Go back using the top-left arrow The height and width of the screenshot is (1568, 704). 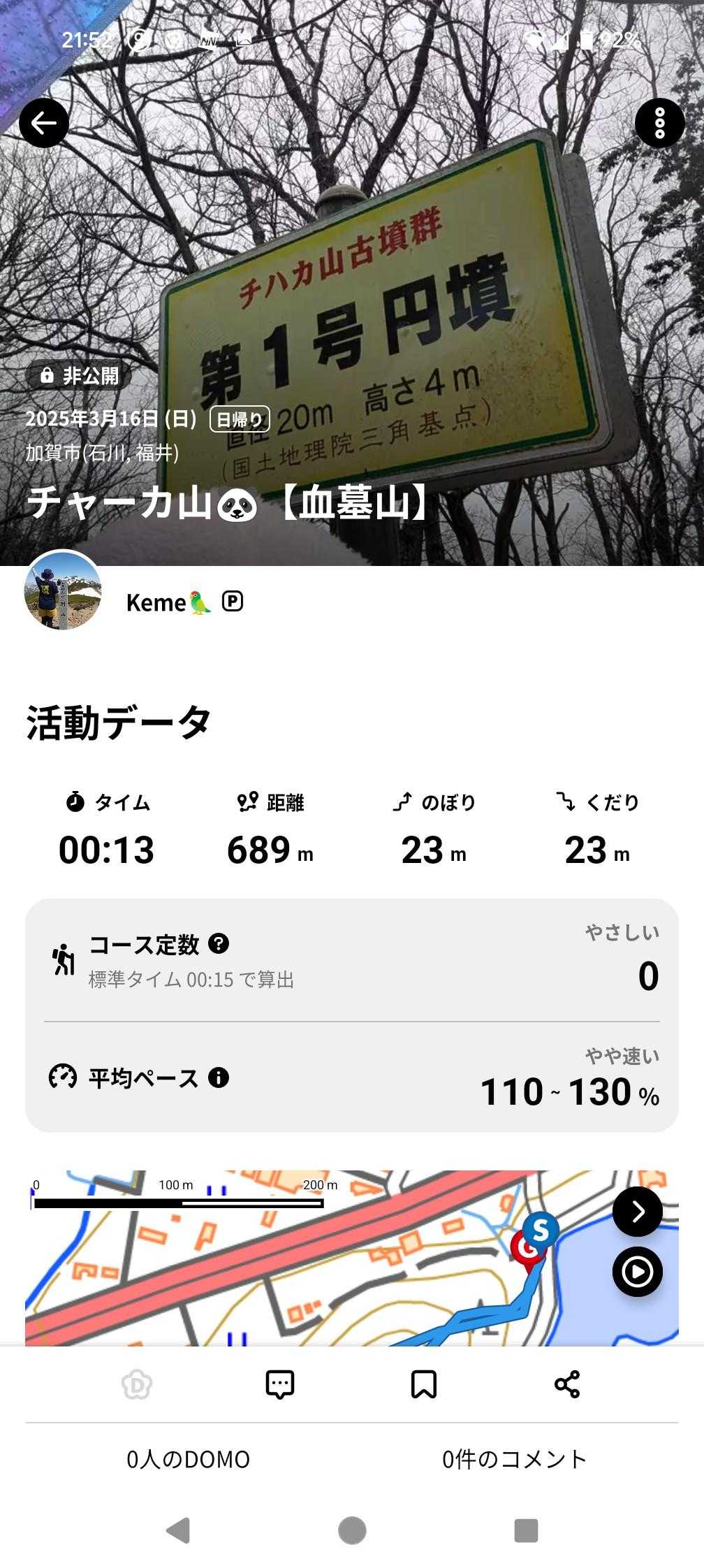click(43, 124)
